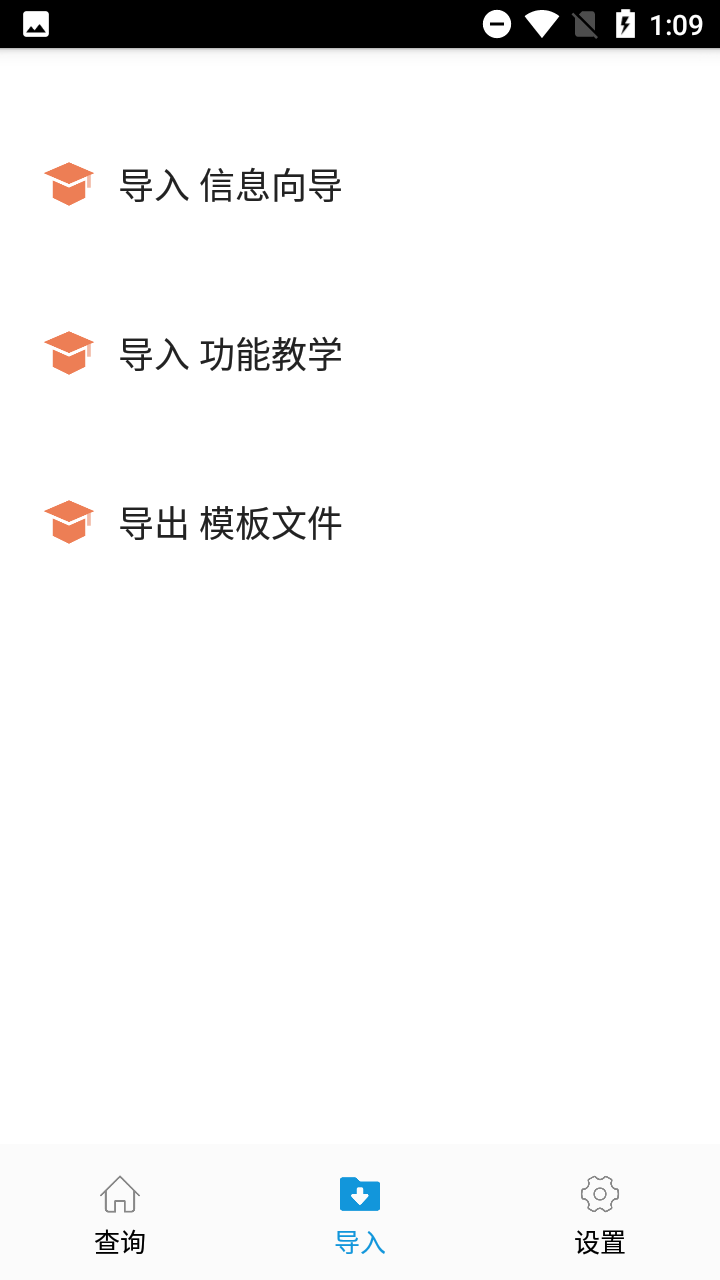Open the 导入 信息向导 entry
Viewport: 720px width, 1280px height.
click(x=230, y=186)
